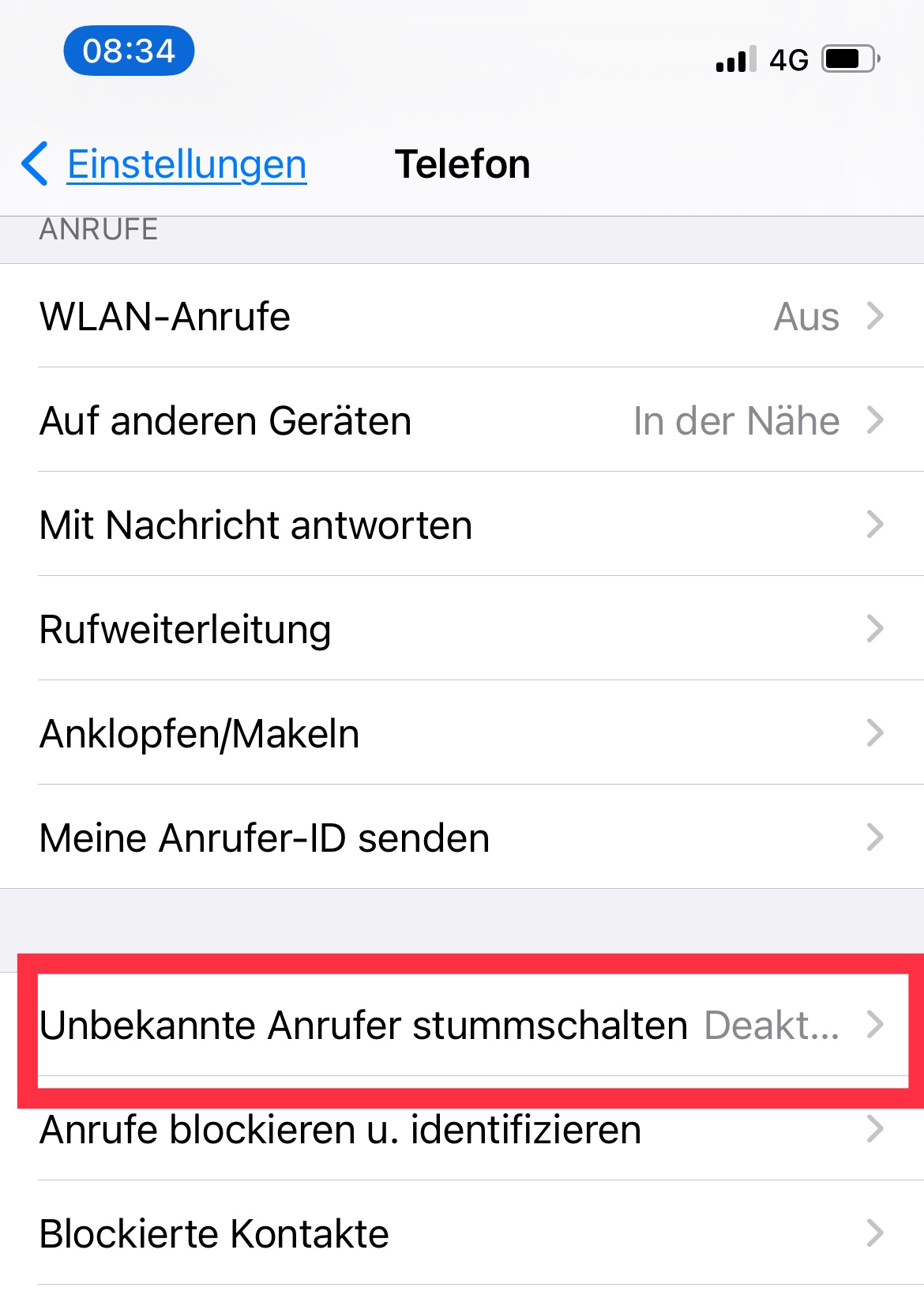Select Mit Nachricht antworten
Screen dimensions: 924x1310
coord(462,525)
